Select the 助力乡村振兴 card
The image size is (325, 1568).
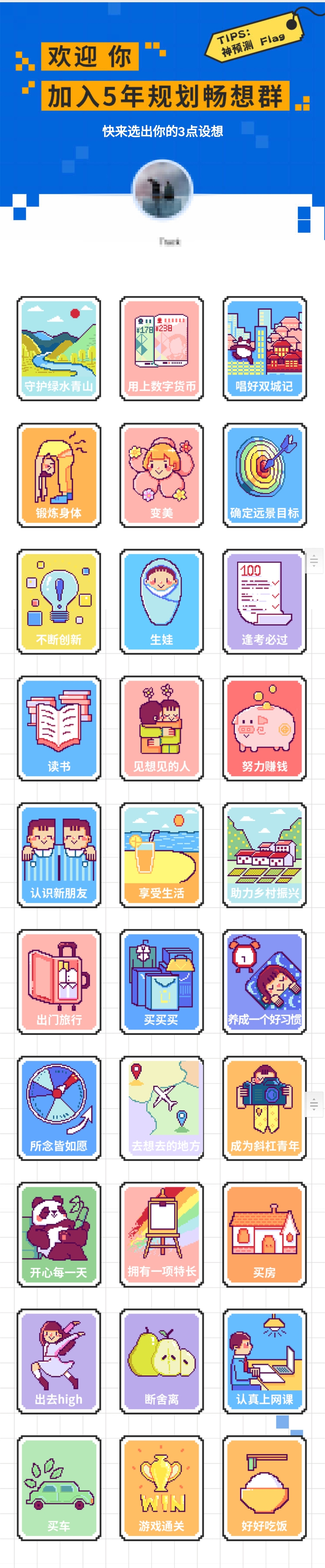[264, 855]
